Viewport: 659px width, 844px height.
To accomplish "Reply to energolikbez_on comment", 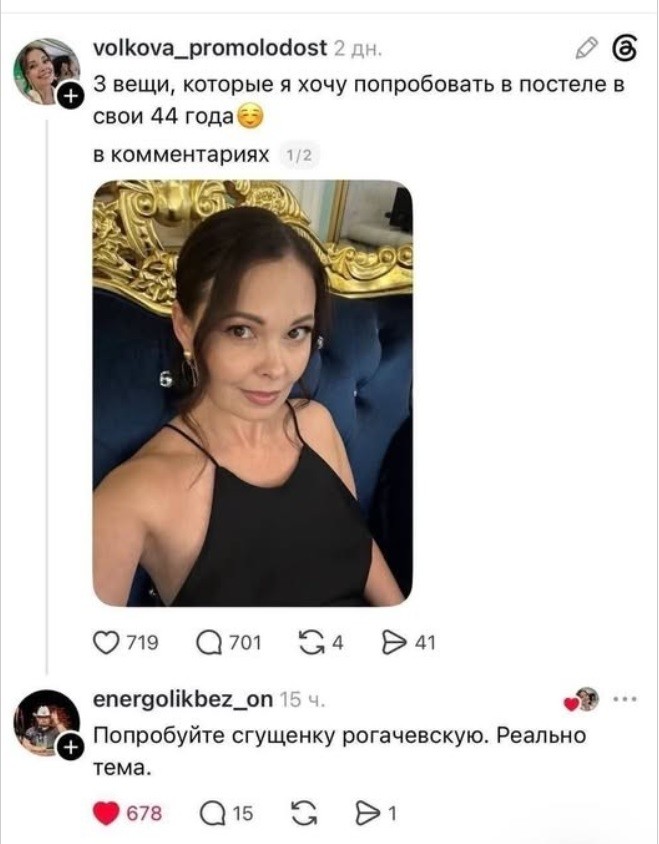I will 213,813.
